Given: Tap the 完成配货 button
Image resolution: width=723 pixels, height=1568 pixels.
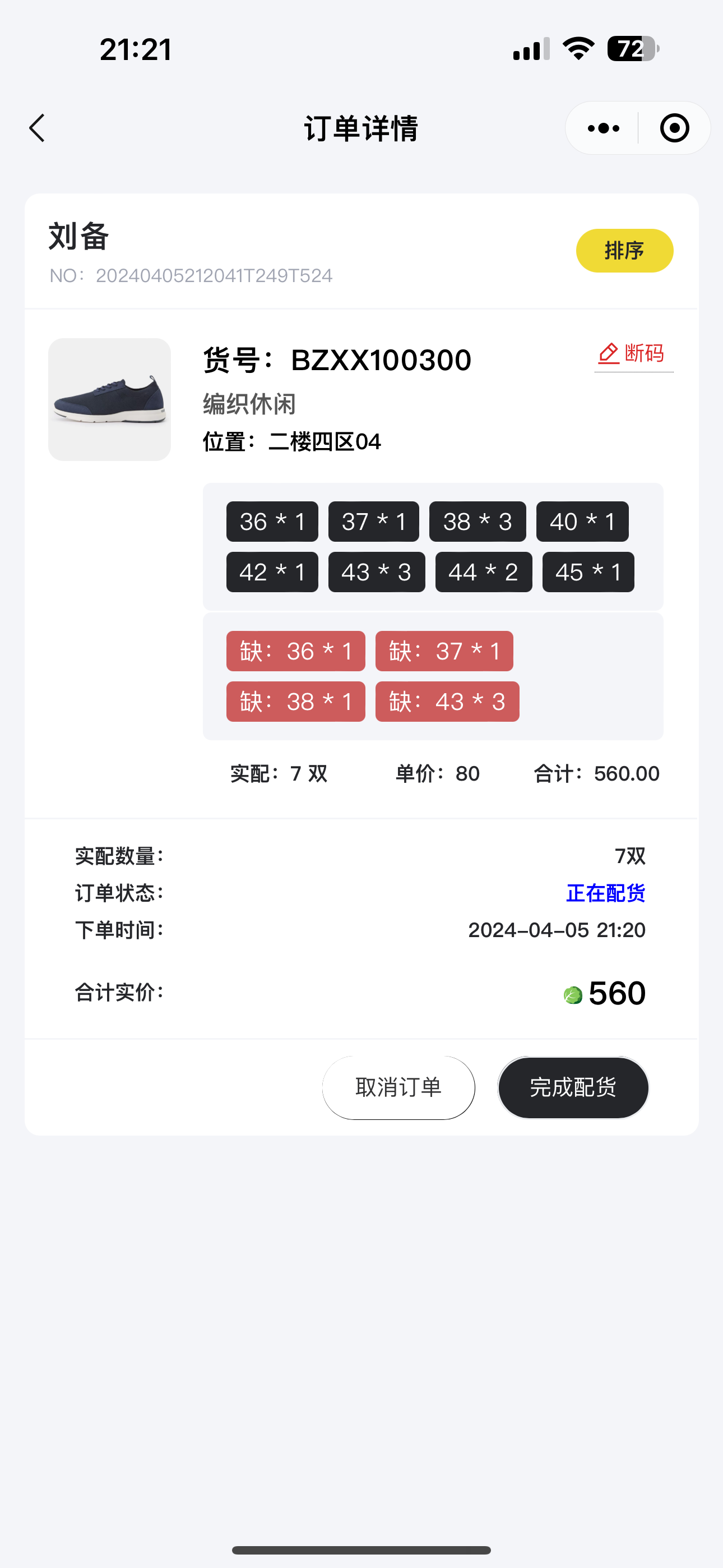Looking at the screenshot, I should coord(573,1087).
